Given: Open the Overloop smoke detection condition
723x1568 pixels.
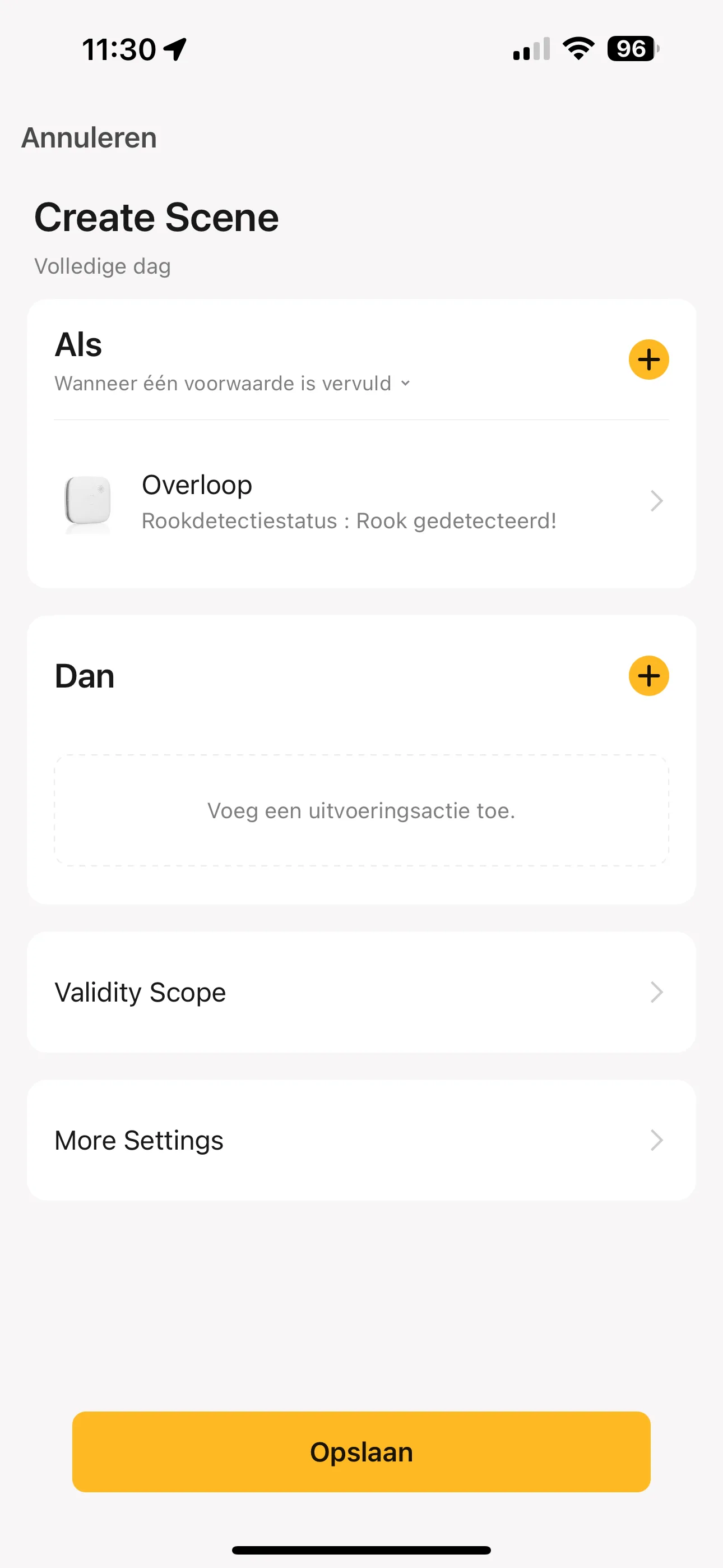Looking at the screenshot, I should (361, 501).
